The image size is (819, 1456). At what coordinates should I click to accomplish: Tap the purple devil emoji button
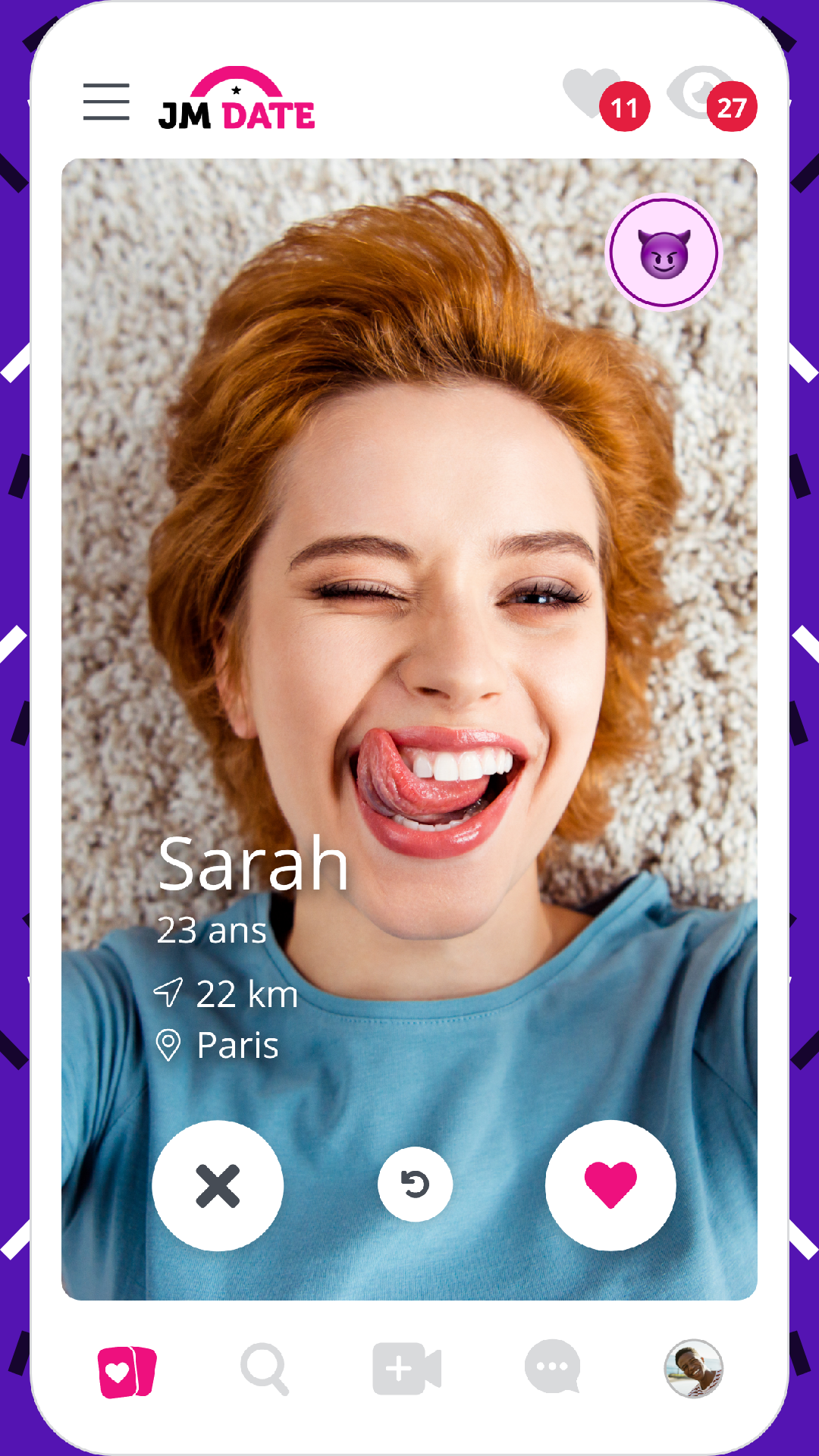pyautogui.click(x=664, y=253)
